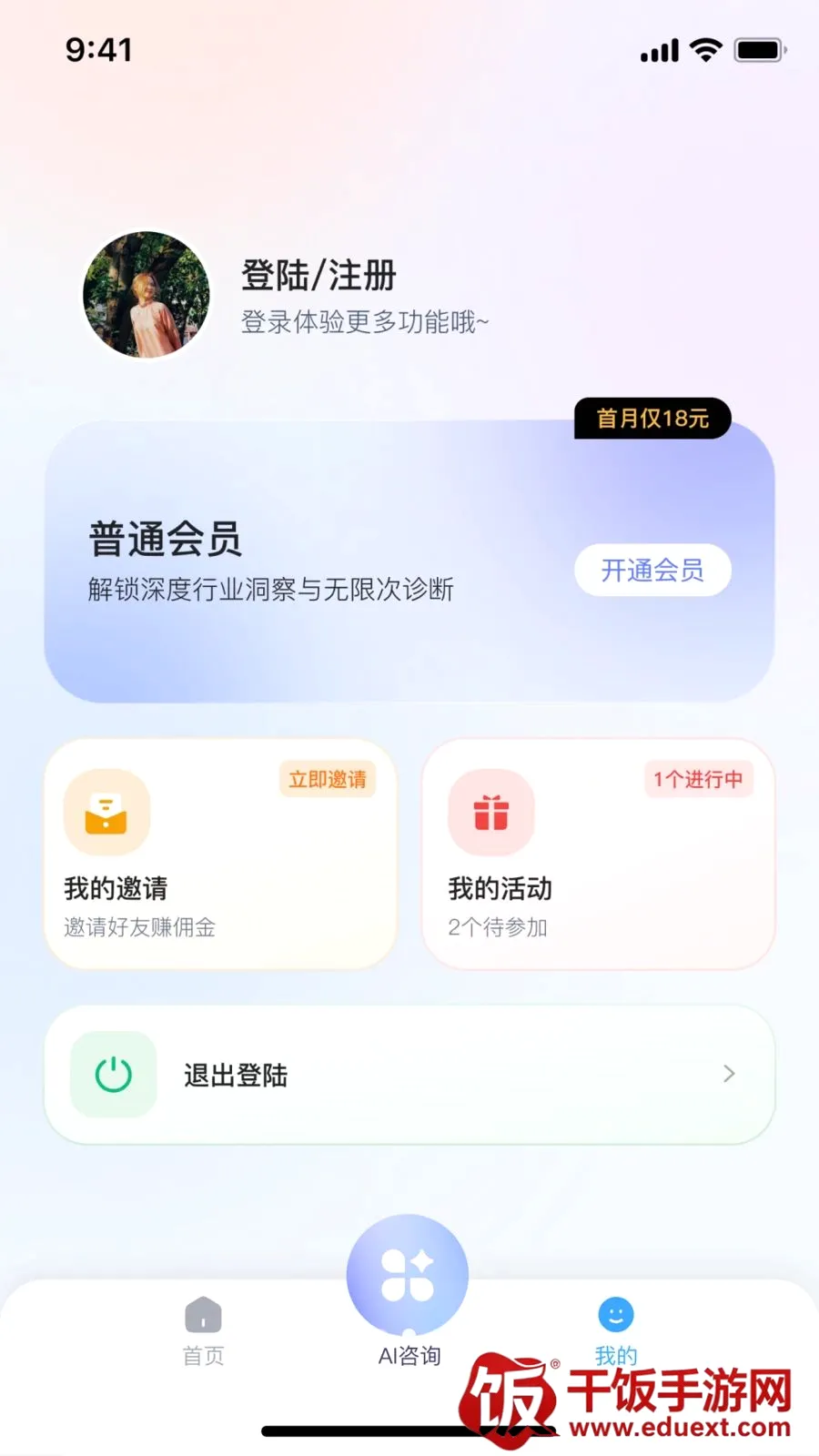Open the 普通会员 membership card
This screenshot has height=1456, width=819.
point(409,561)
